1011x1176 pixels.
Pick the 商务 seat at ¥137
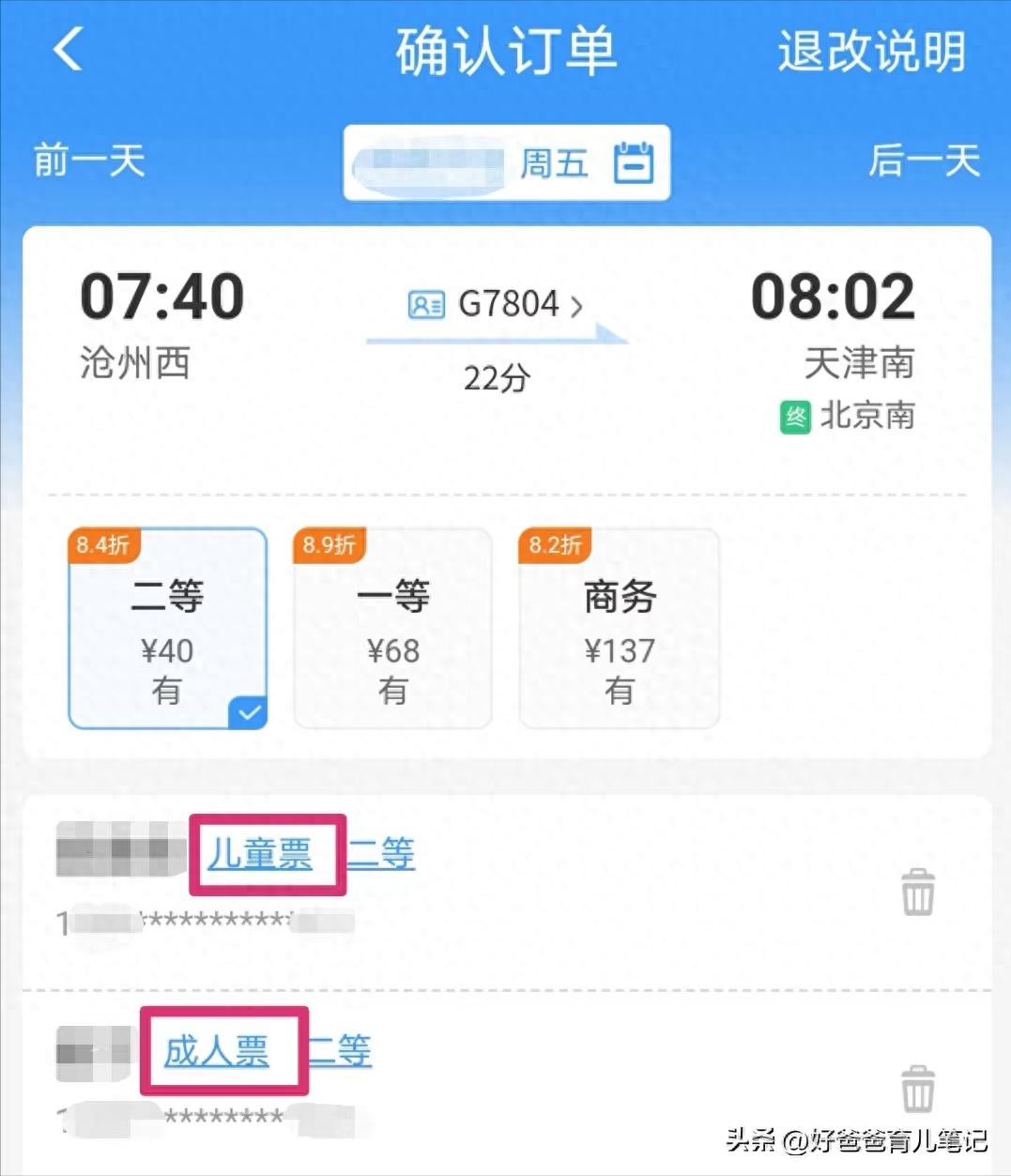point(620,628)
